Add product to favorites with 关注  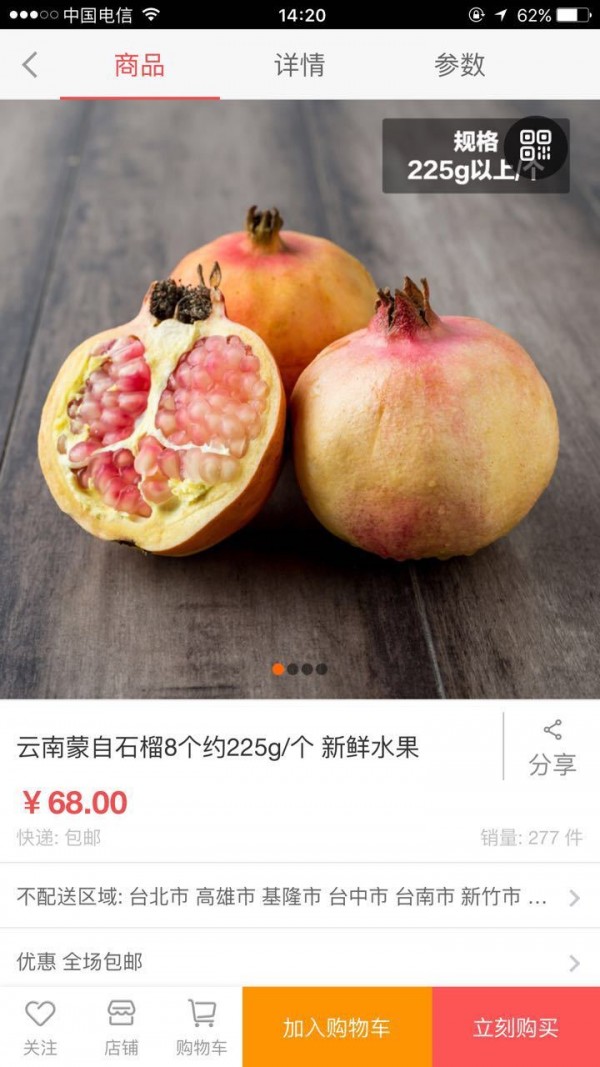point(40,1027)
